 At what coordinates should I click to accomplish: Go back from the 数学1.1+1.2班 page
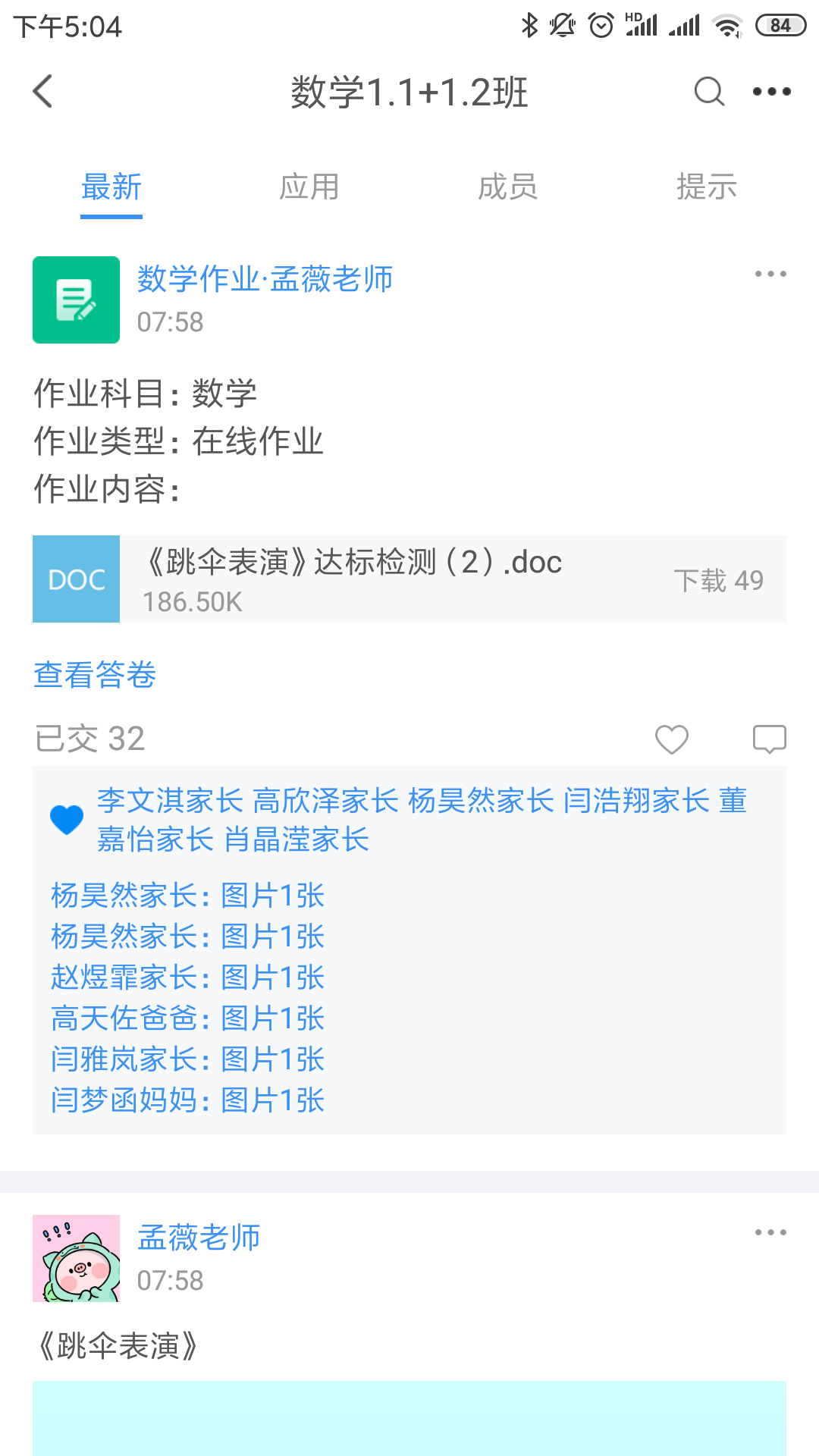point(44,92)
